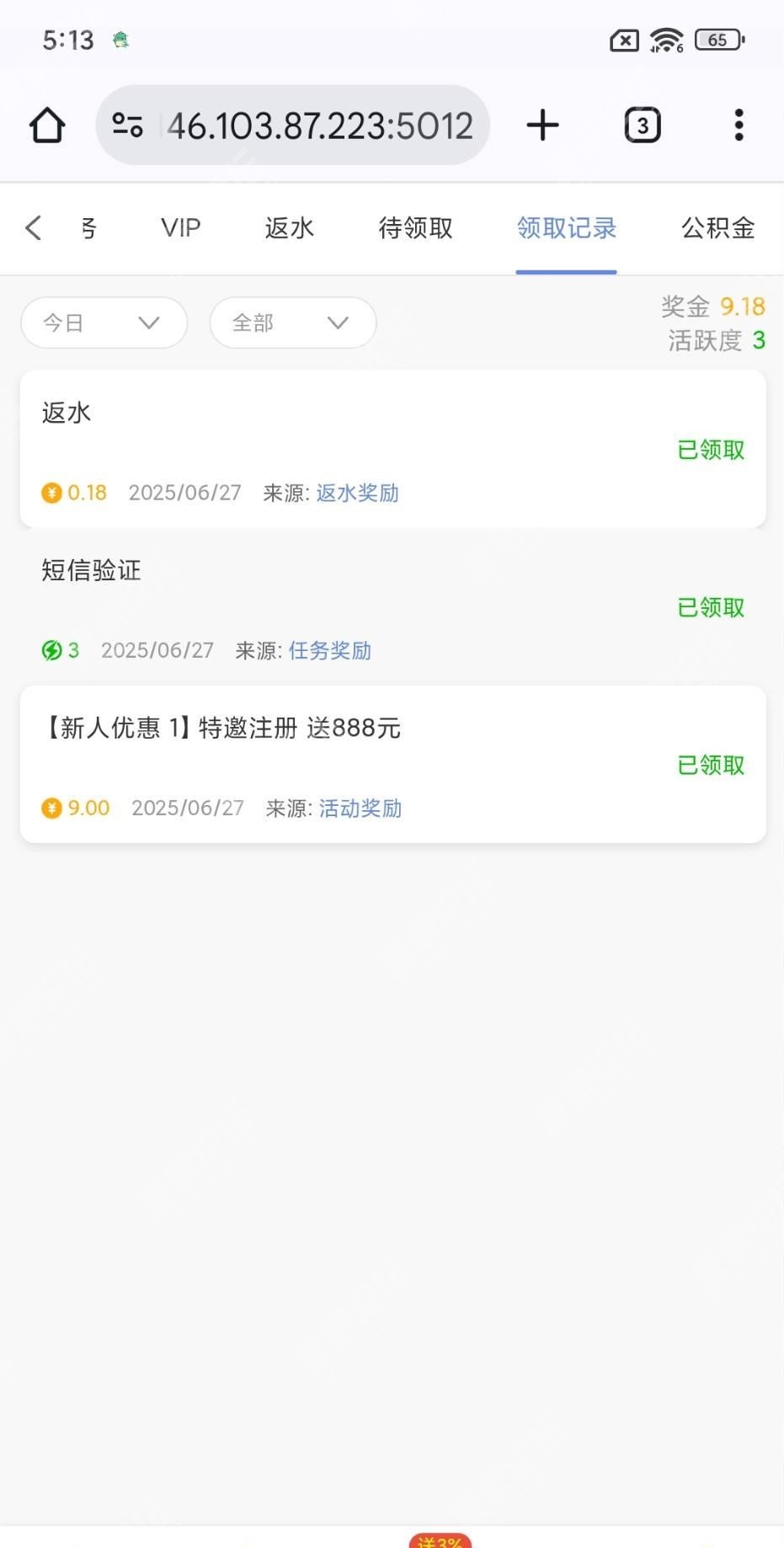Tap the browser home button
Viewport: 784px width, 1548px height.
pos(47,125)
